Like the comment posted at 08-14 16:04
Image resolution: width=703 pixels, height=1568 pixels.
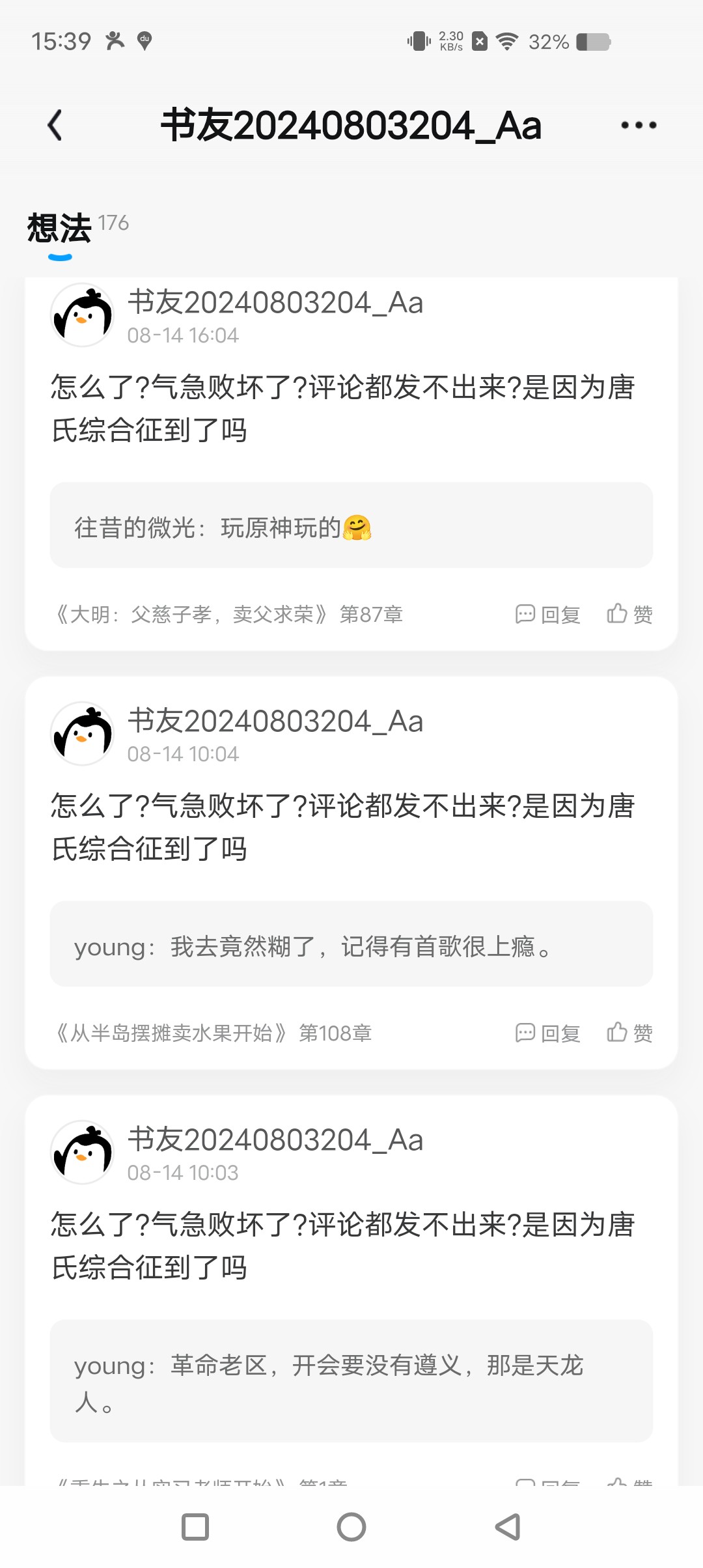click(x=629, y=614)
